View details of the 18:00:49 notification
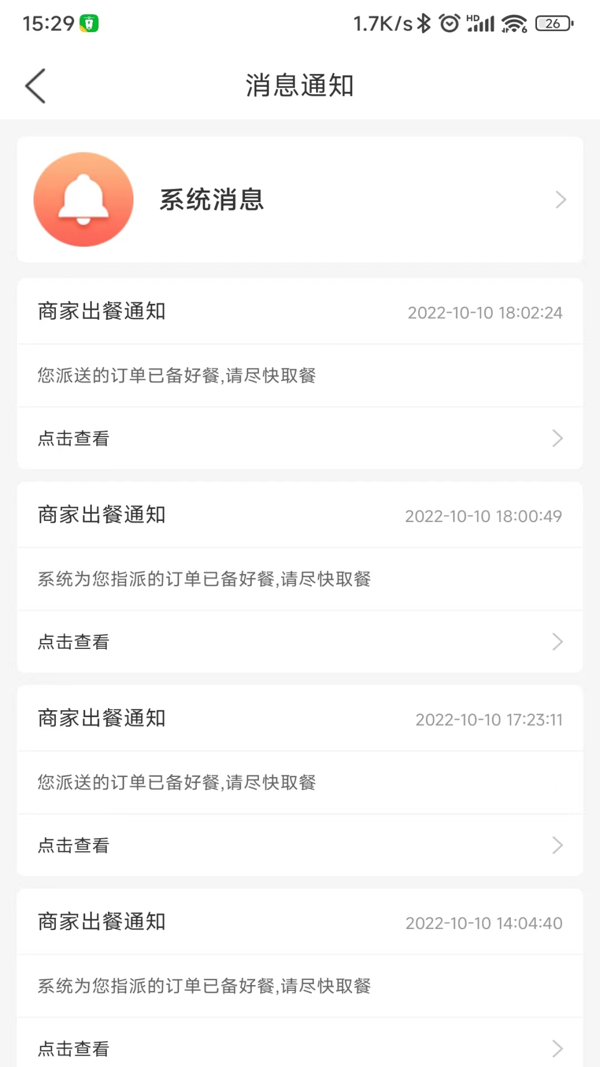Viewport: 600px width, 1067px height. [300, 642]
